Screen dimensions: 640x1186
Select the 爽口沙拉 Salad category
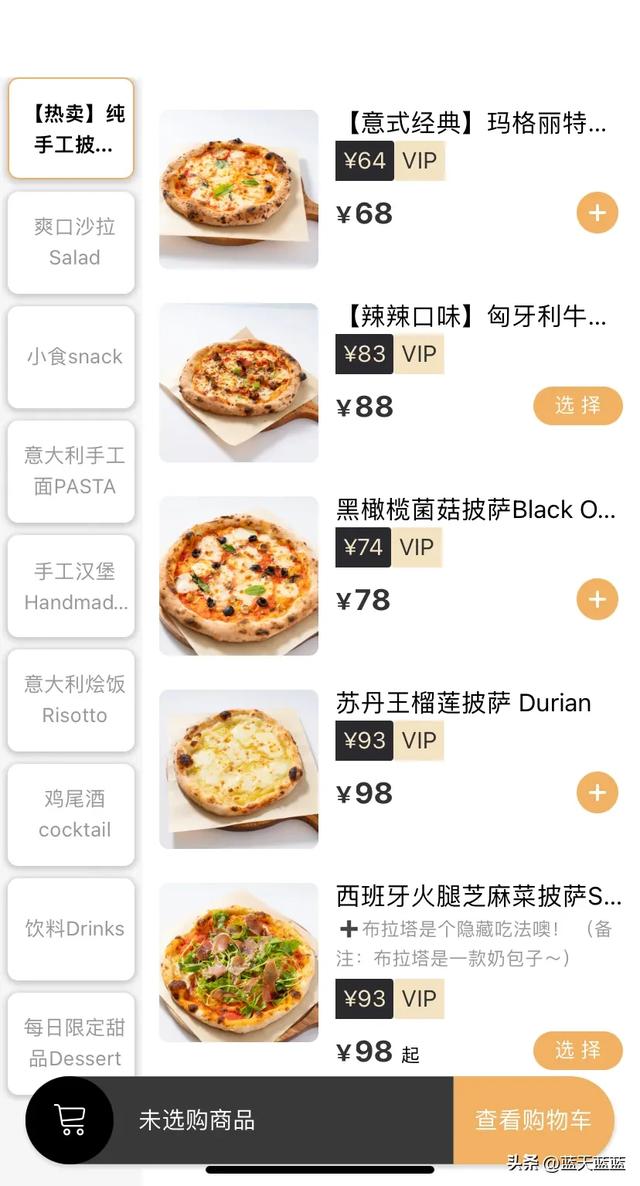(72, 242)
